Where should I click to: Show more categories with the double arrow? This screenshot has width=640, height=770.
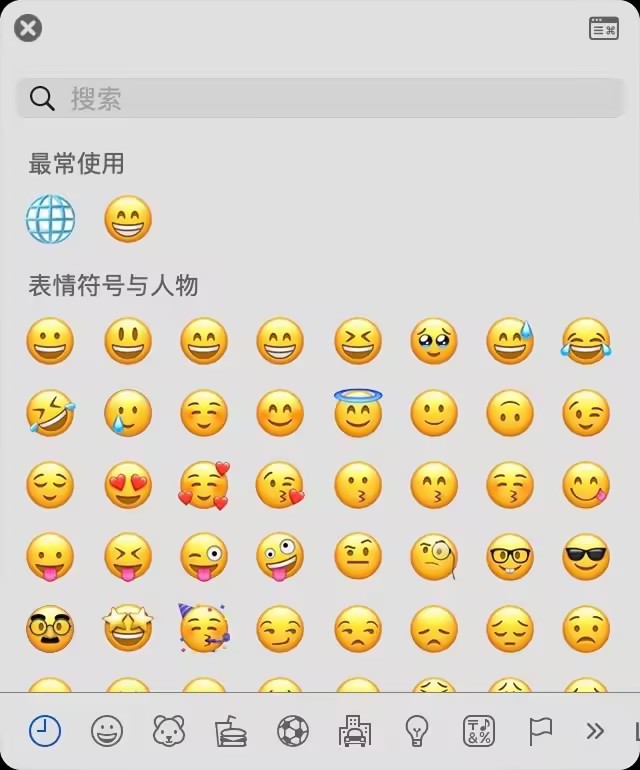595,731
